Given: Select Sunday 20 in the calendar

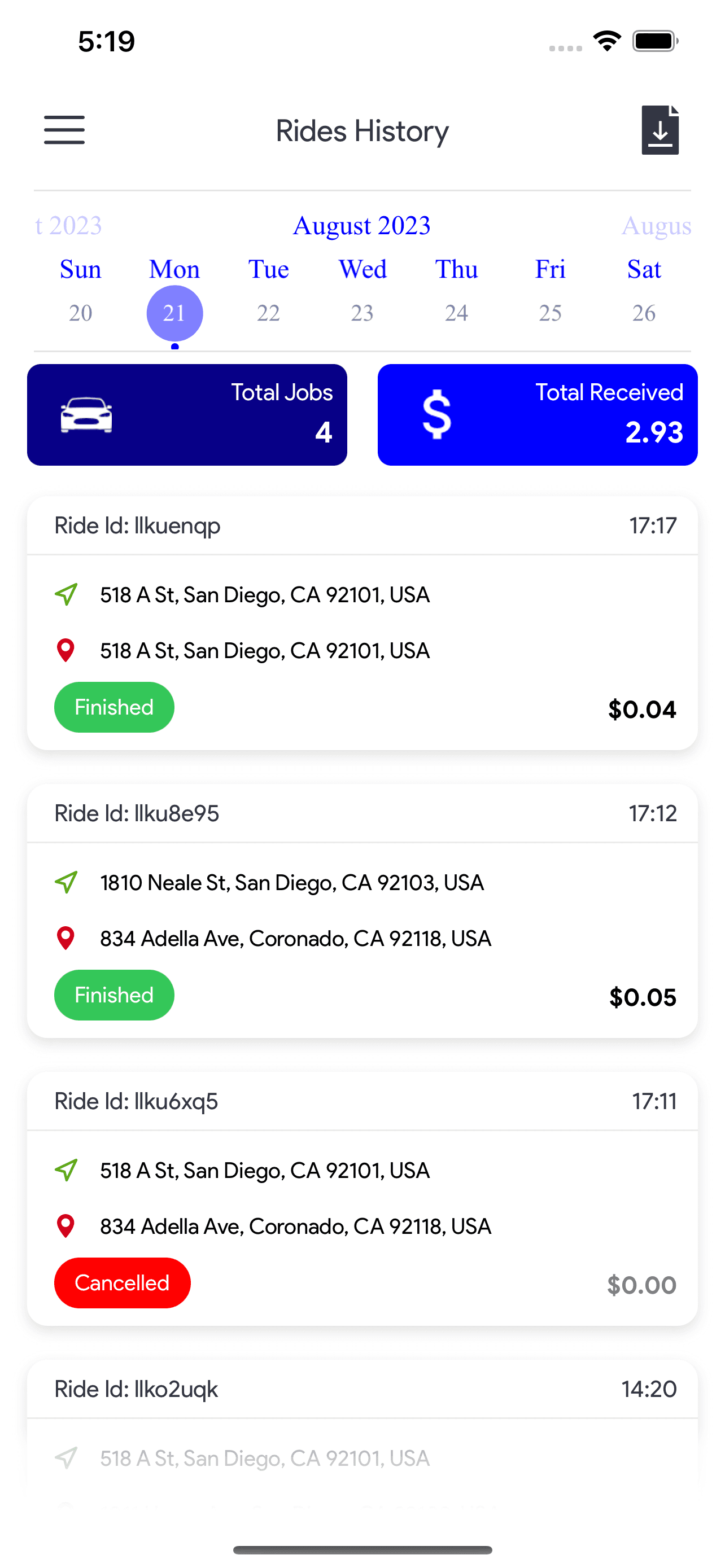Looking at the screenshot, I should coord(80,313).
